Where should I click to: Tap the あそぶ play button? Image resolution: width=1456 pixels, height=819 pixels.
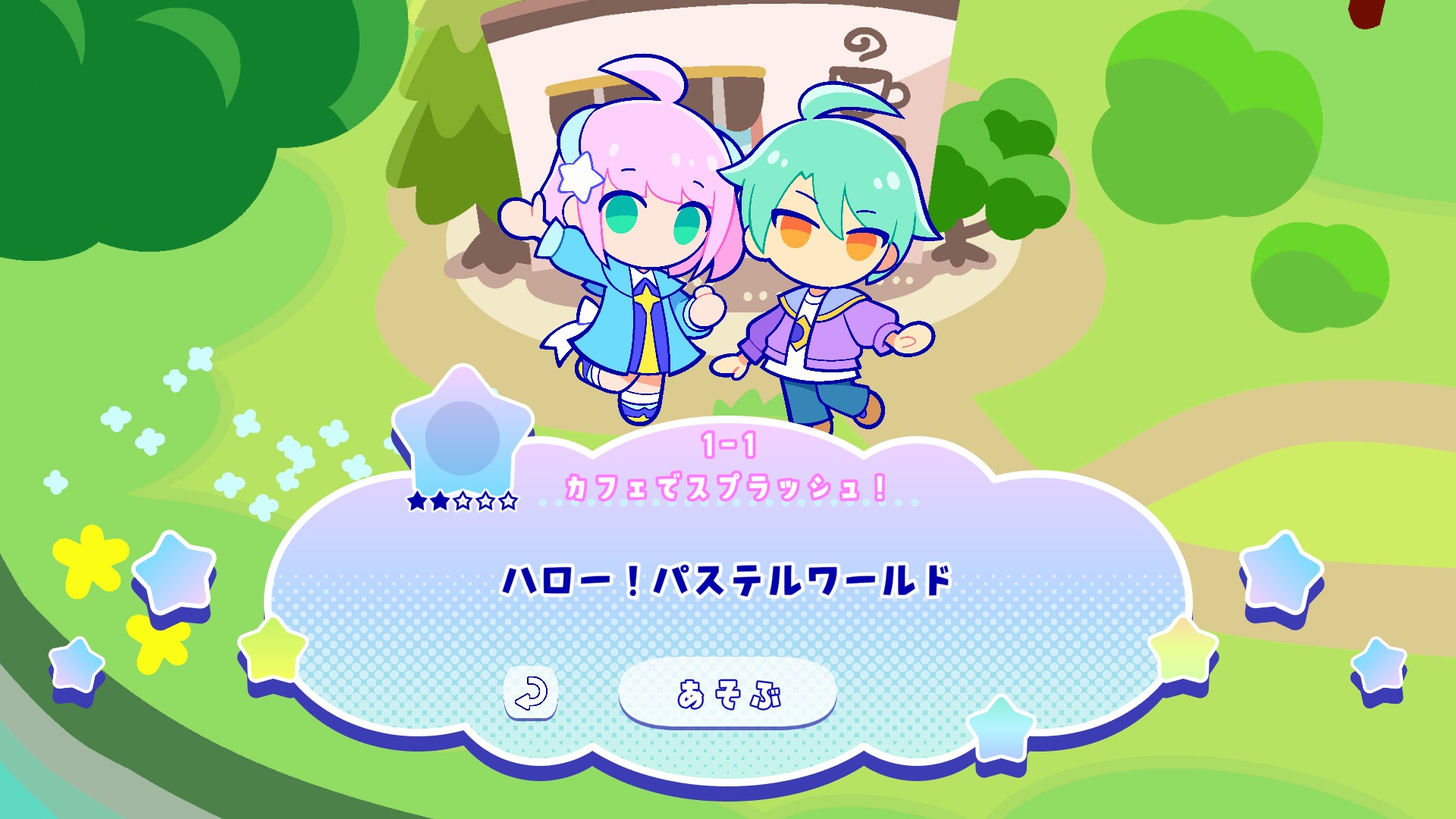(727, 693)
